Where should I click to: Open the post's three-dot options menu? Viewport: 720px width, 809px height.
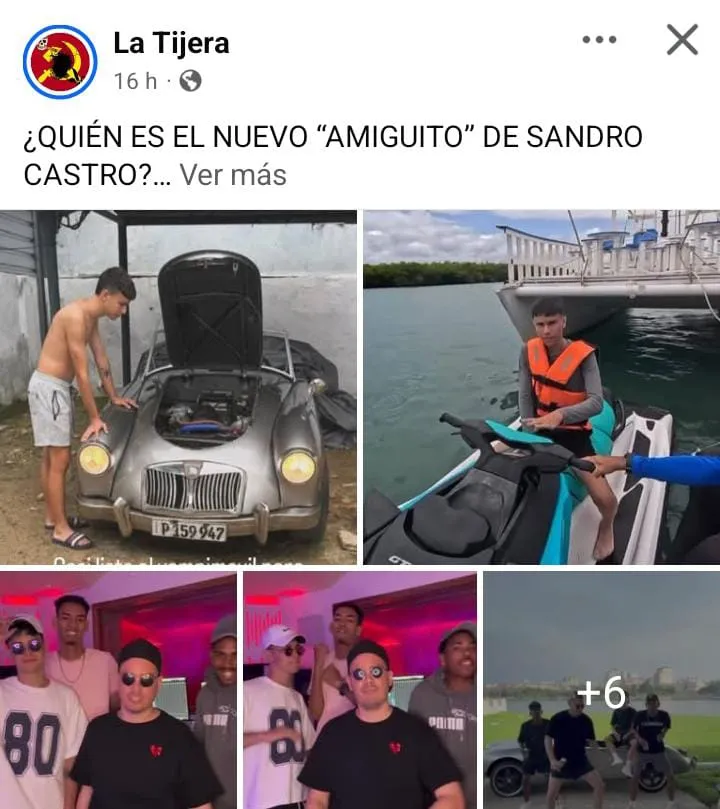click(x=599, y=40)
